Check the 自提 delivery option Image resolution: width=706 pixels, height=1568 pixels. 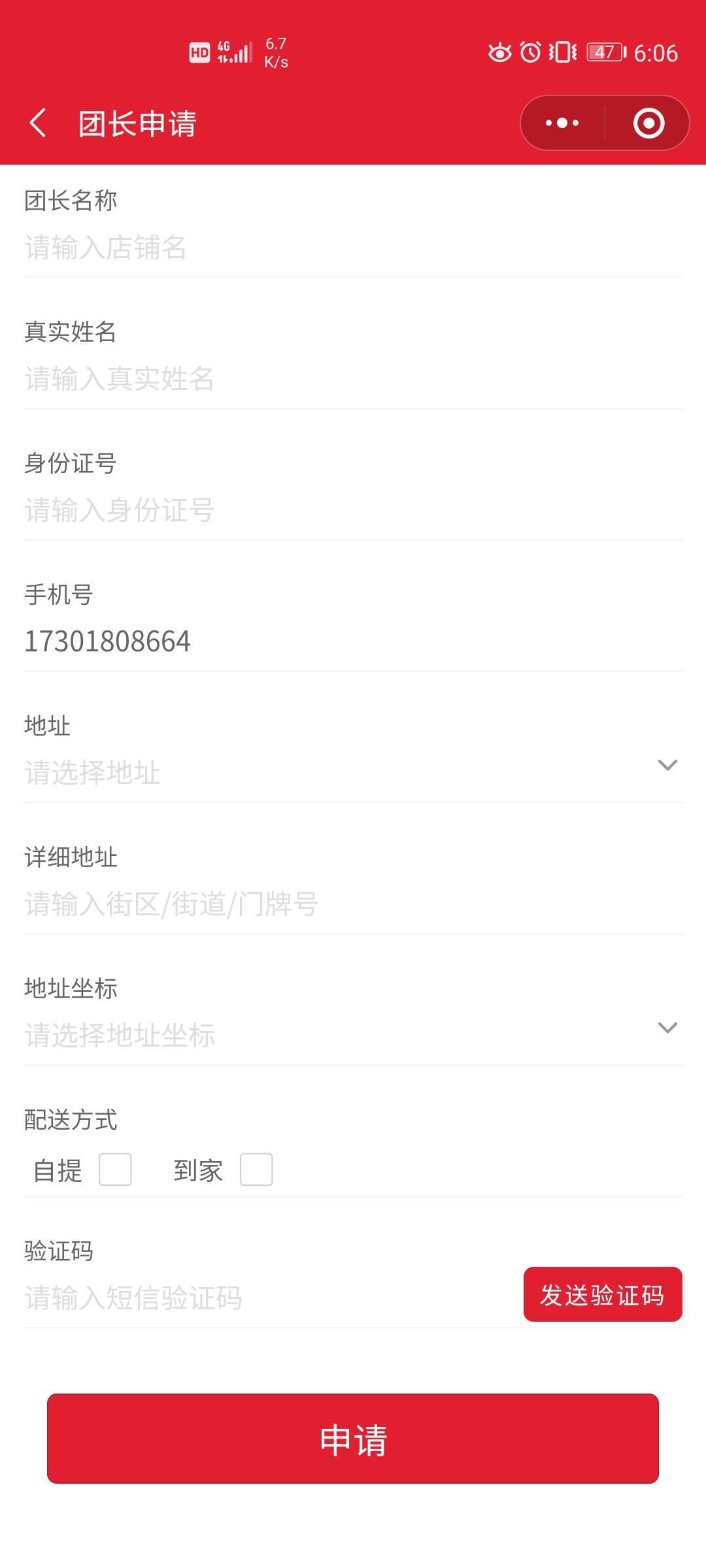pos(115,1169)
